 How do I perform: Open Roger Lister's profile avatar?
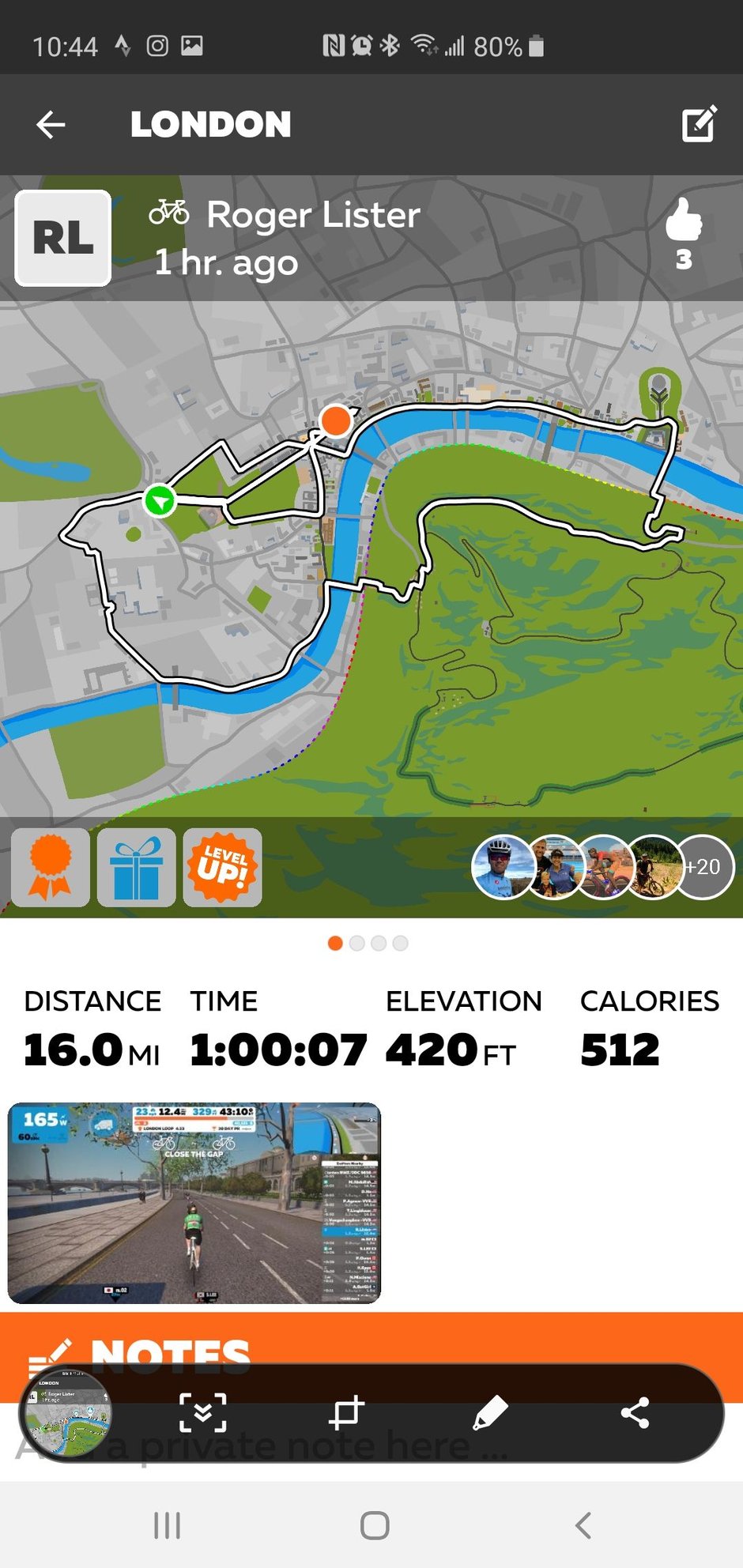click(63, 238)
